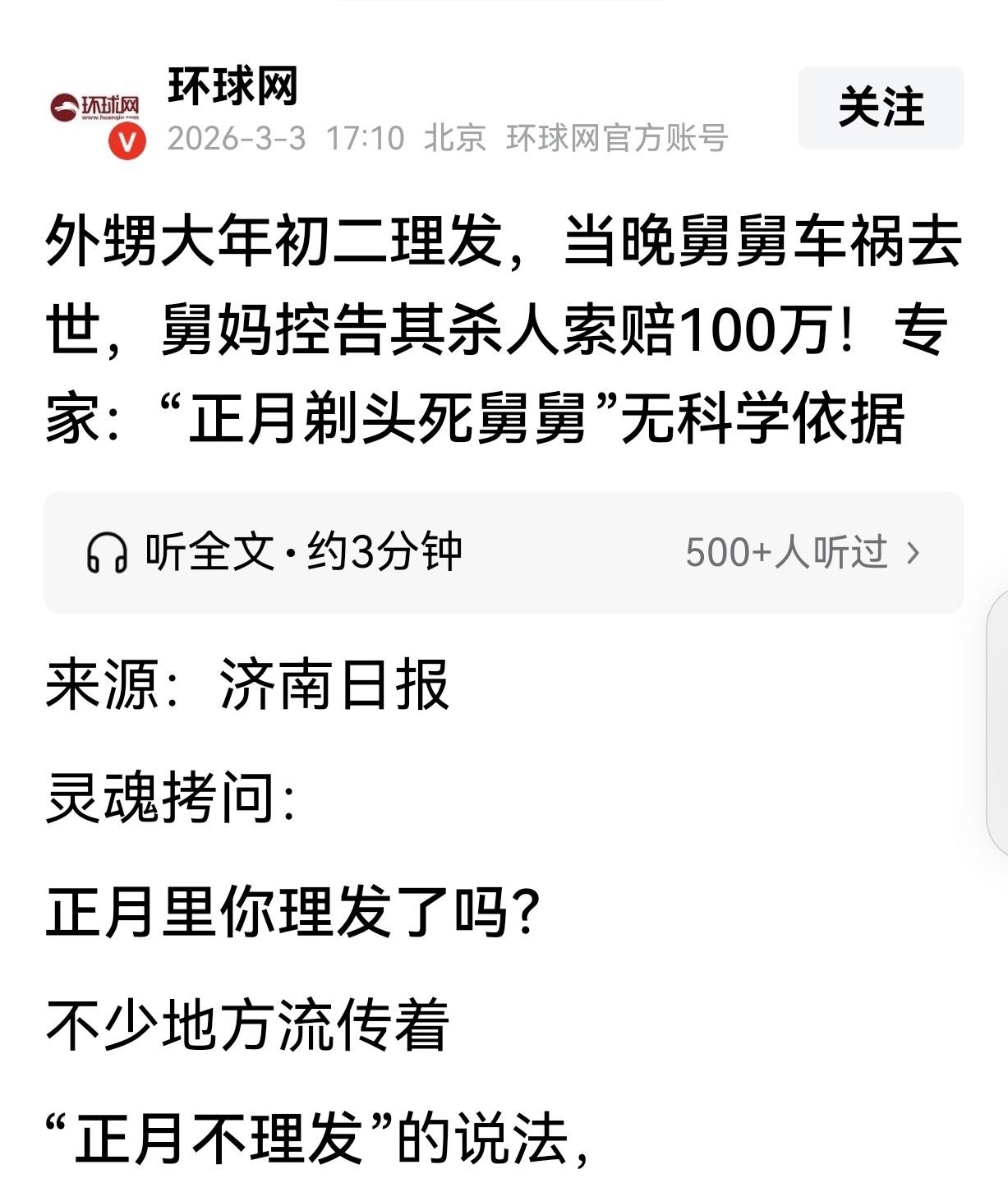Screen dimensions: 1008x1183
Task: Click the 北京 location label
Action: point(452,138)
